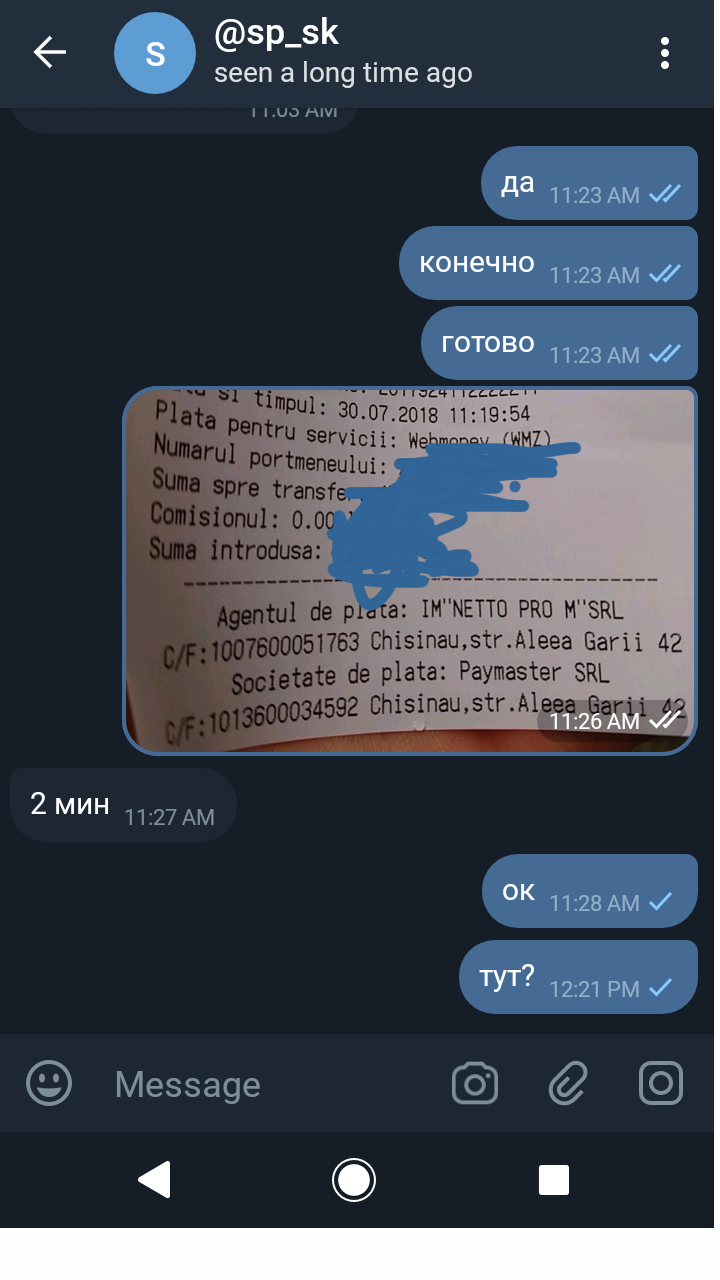This screenshot has height=1280, width=720.
Task: Open the receipt photo message
Action: [410, 570]
